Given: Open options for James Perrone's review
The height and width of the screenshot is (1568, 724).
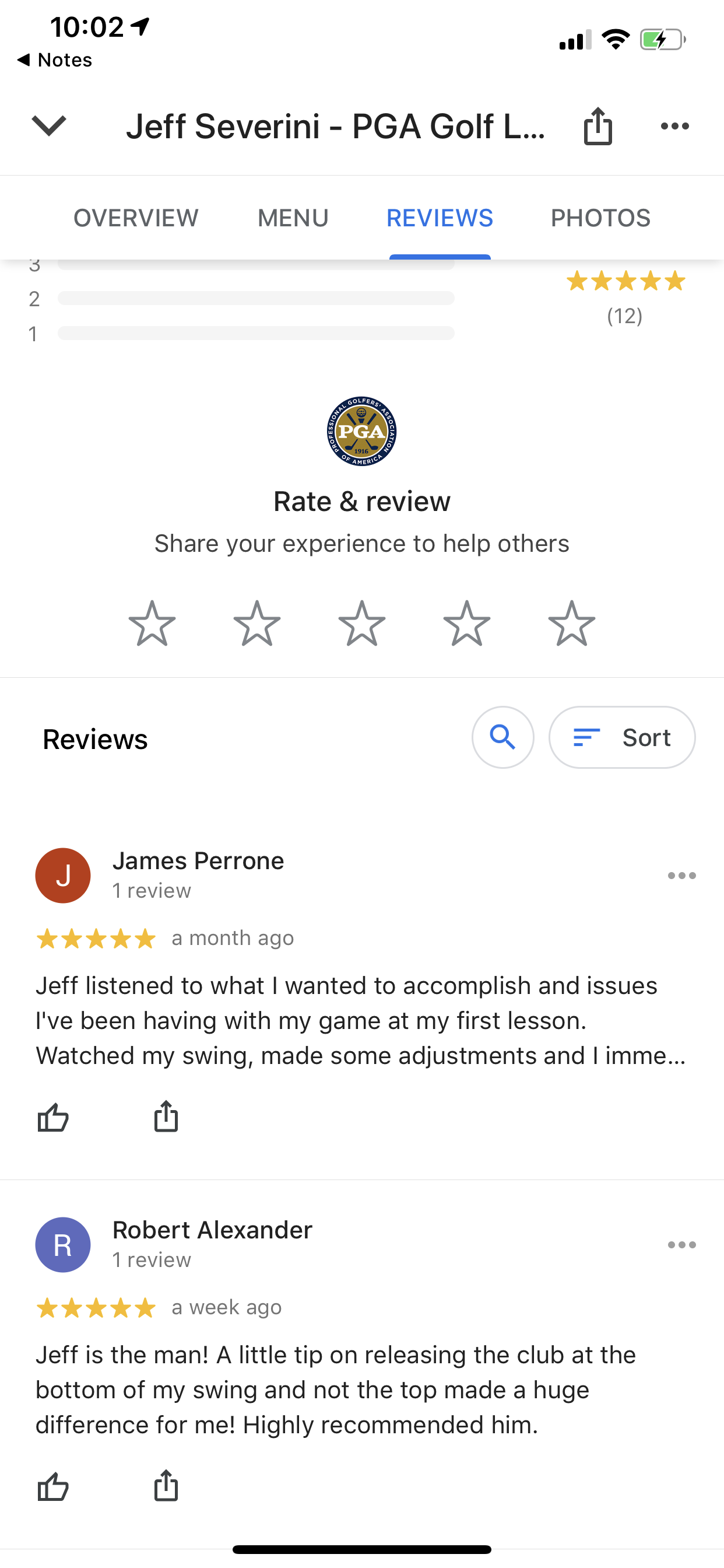Looking at the screenshot, I should 681,876.
